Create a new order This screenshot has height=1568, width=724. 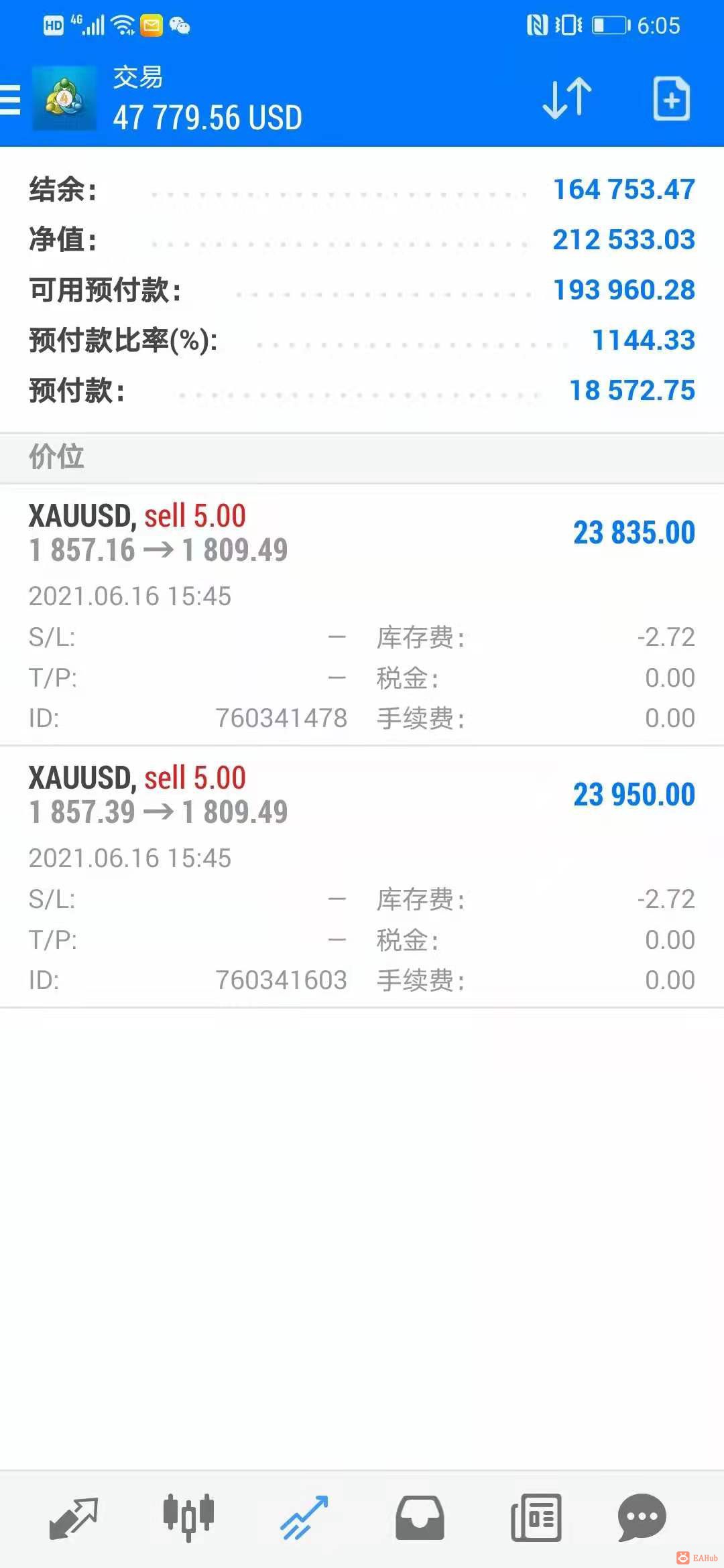click(671, 99)
